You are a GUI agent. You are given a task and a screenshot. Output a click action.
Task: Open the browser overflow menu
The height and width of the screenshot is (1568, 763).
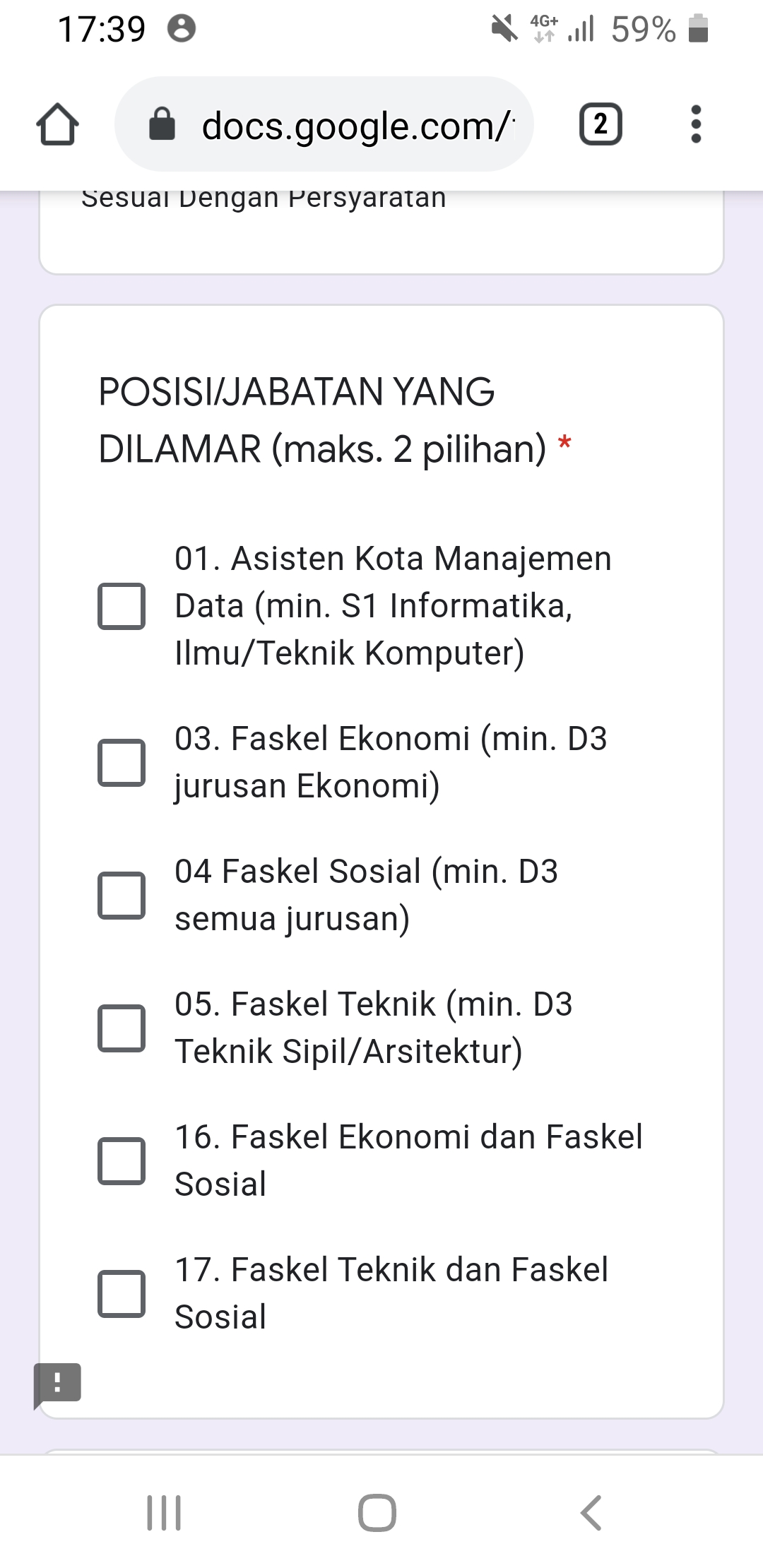(x=696, y=124)
